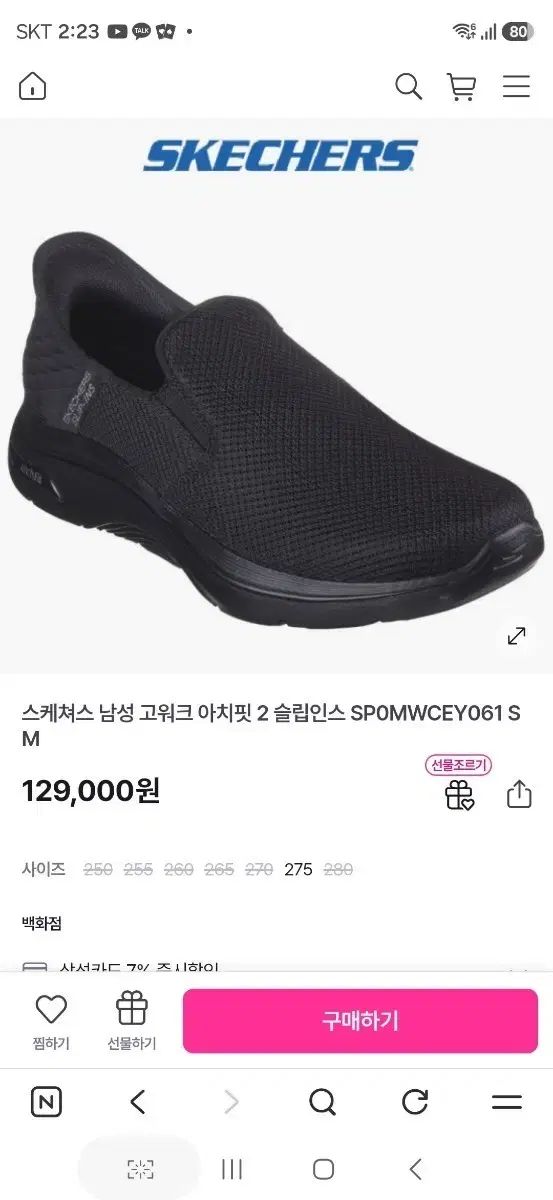Screen dimensions: 553x1200
Task: Tap the gift request icon (선물조르기)
Action: coord(459,784)
